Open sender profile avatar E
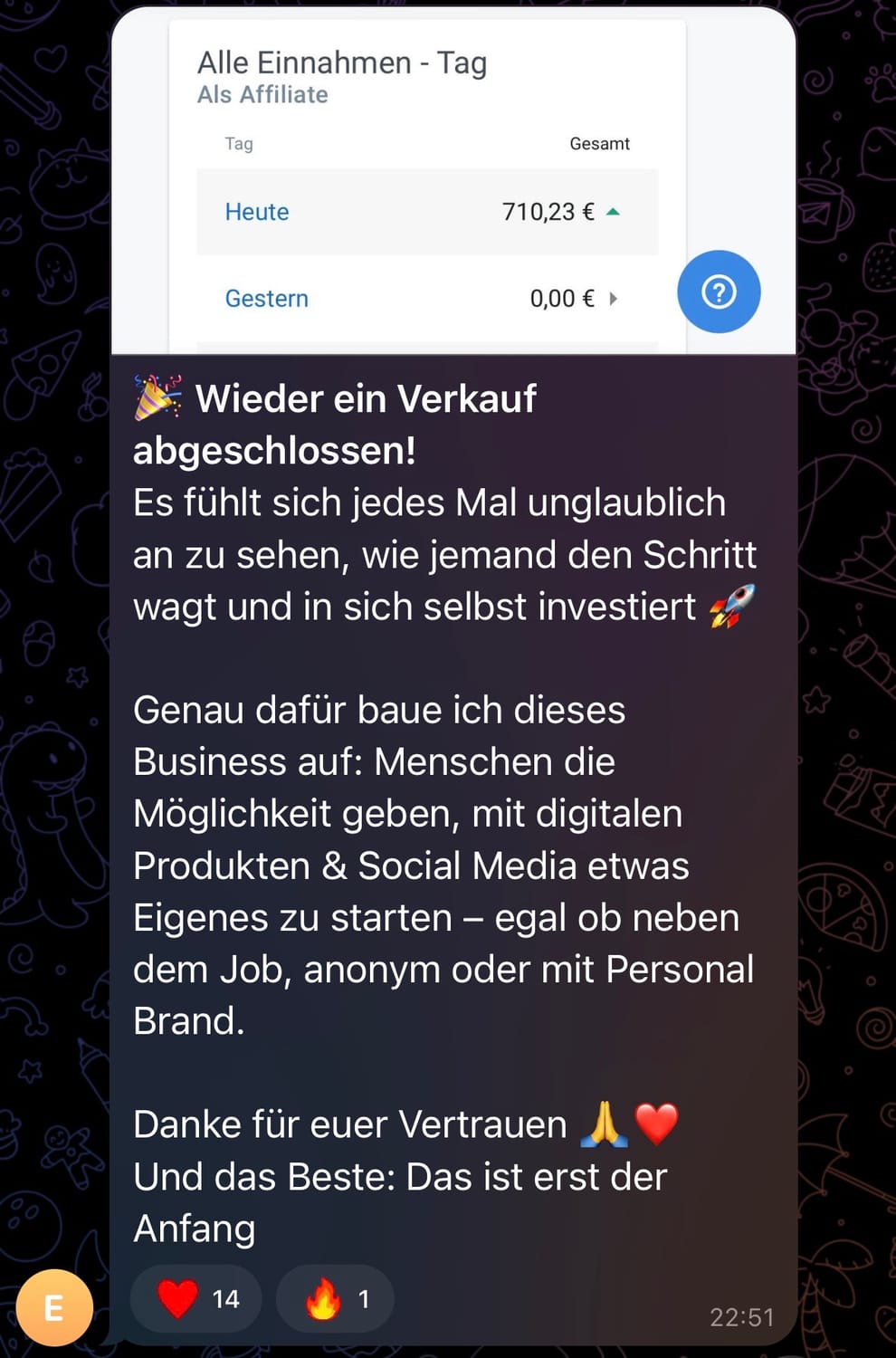 [54, 1308]
